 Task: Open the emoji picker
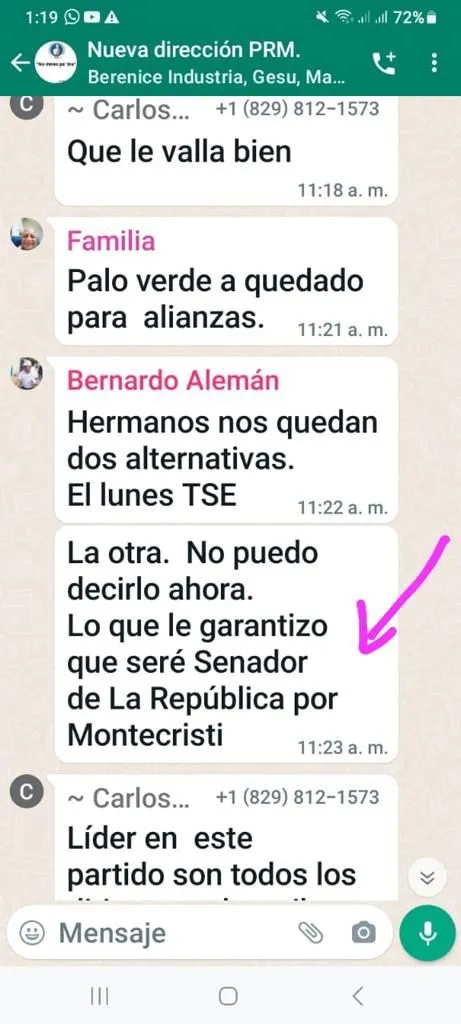[x=32, y=934]
